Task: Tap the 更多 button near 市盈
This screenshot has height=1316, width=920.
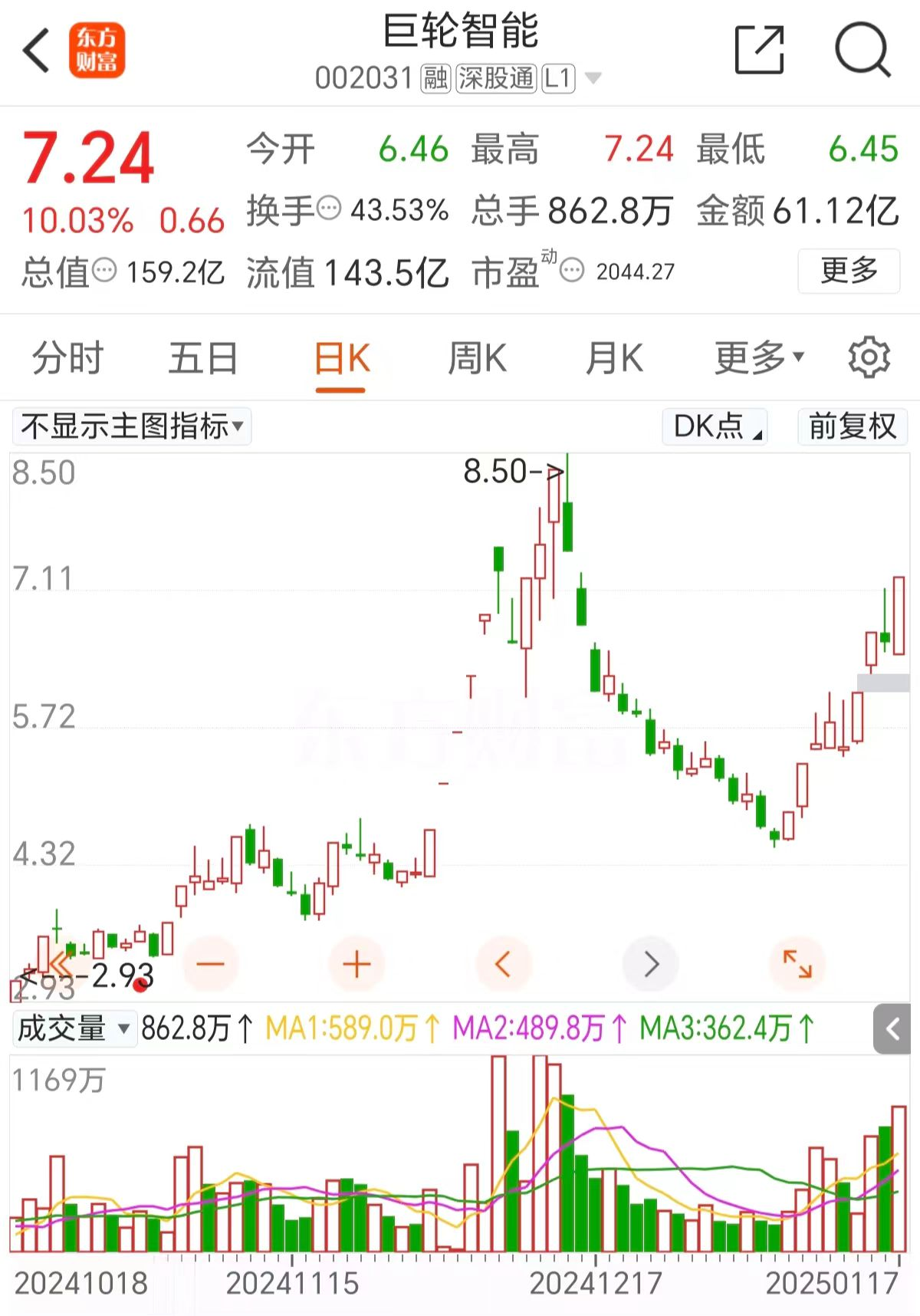Action: 849,270
